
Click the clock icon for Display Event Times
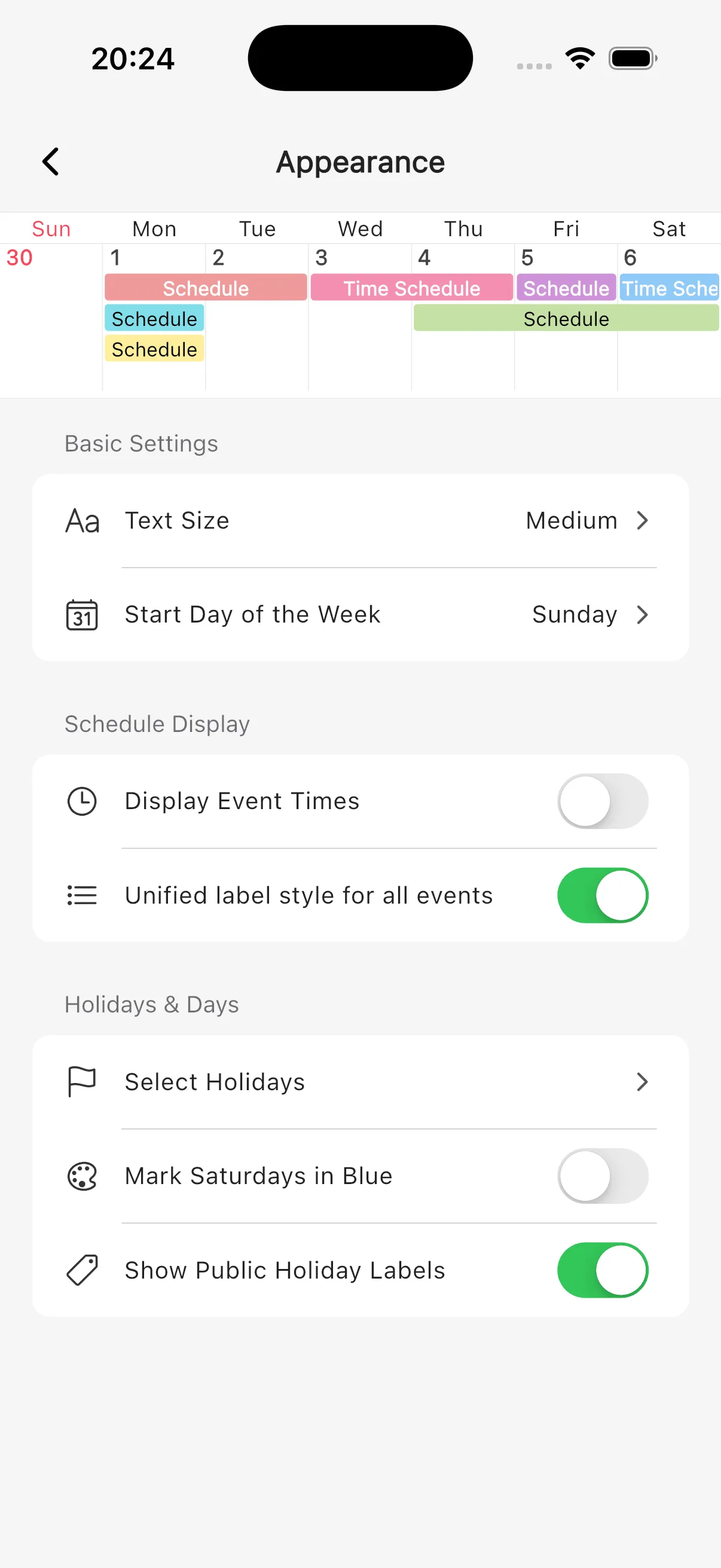(81, 800)
